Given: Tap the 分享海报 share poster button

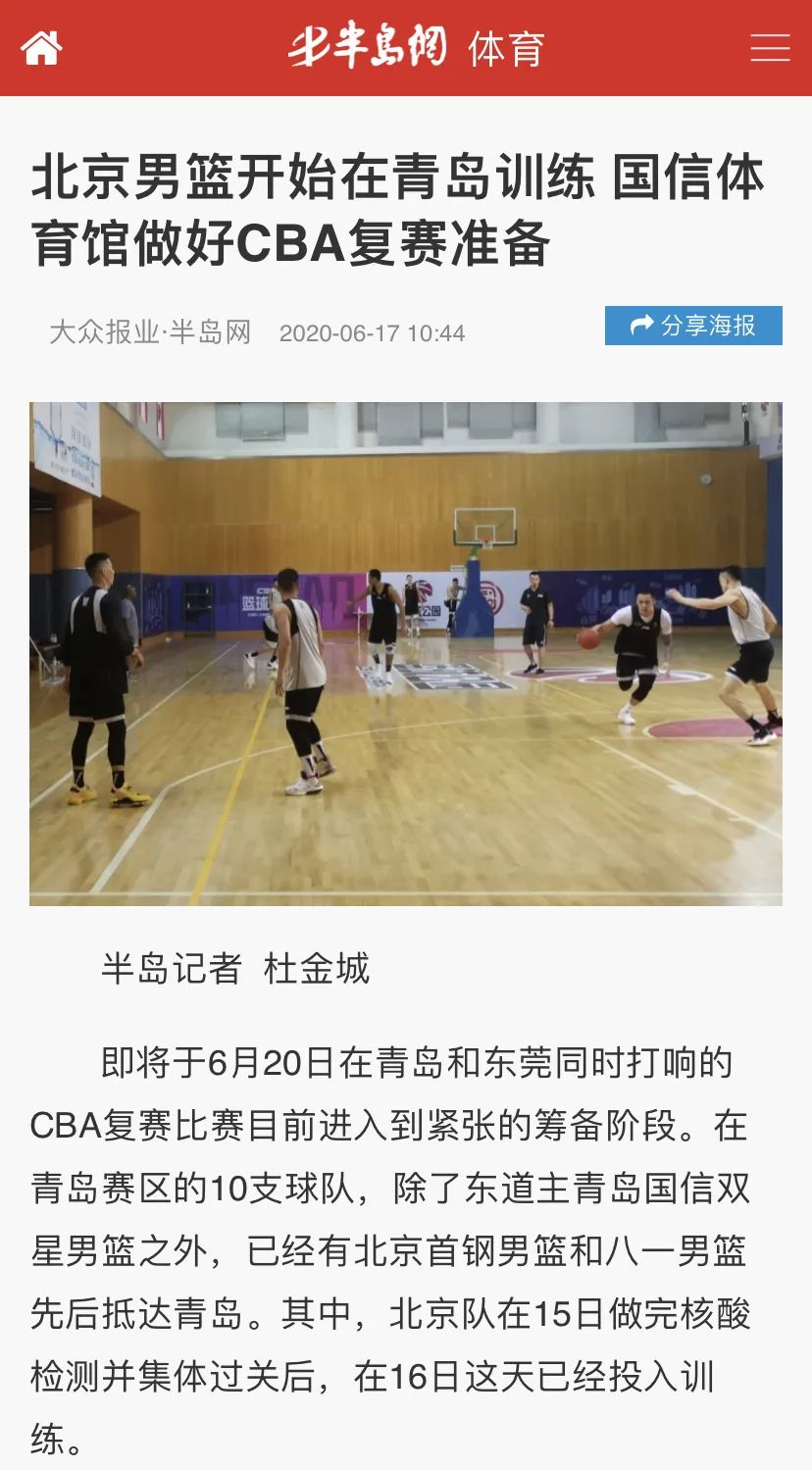Looking at the screenshot, I should (x=693, y=326).
